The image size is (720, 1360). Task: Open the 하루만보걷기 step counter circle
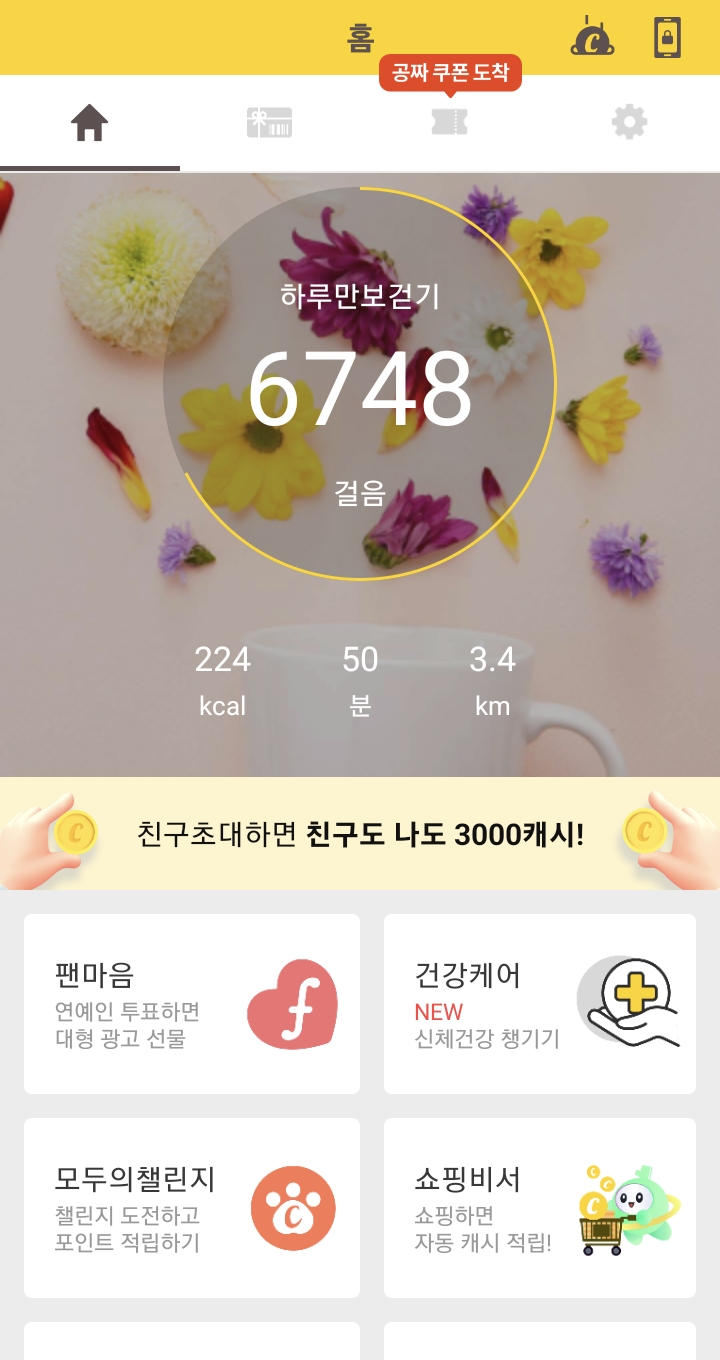click(359, 384)
